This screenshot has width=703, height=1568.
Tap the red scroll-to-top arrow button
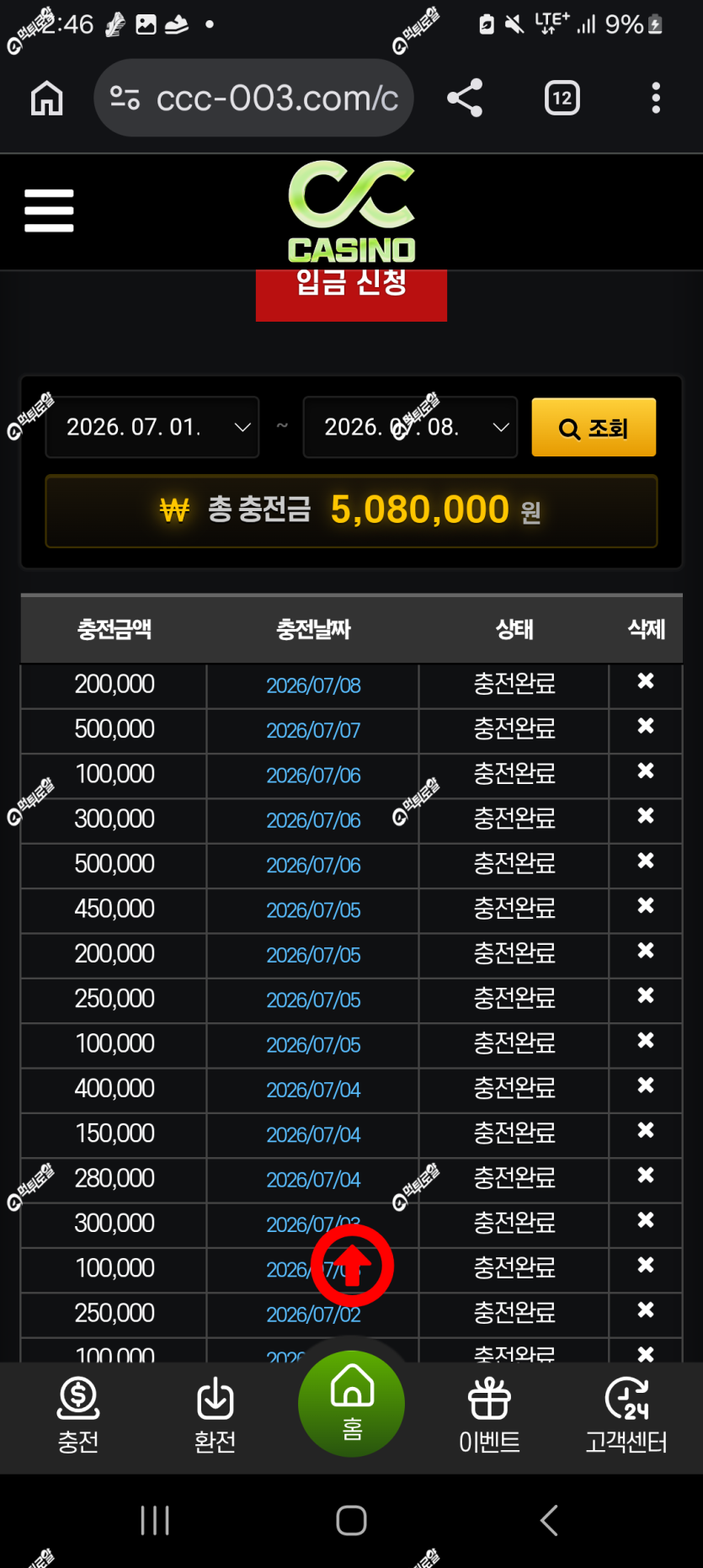point(352,1266)
